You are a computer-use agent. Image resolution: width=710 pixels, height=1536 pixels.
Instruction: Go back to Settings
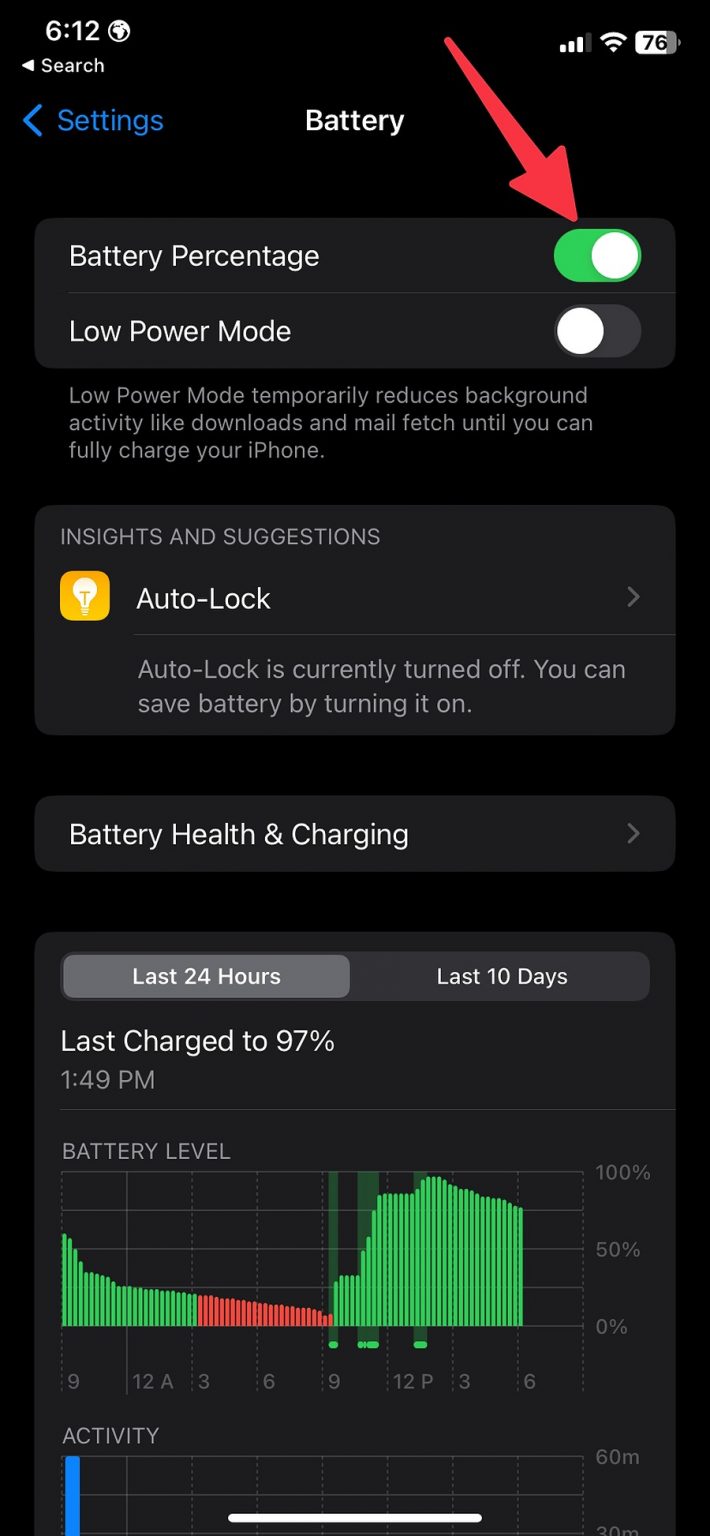click(x=92, y=121)
